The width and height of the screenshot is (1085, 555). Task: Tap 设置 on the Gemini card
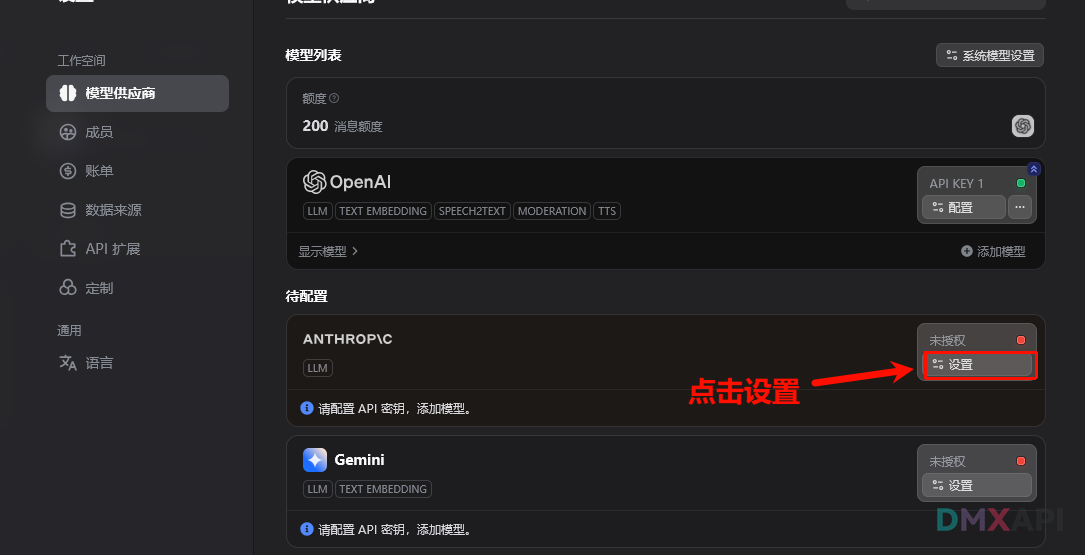pyautogui.click(x=976, y=485)
